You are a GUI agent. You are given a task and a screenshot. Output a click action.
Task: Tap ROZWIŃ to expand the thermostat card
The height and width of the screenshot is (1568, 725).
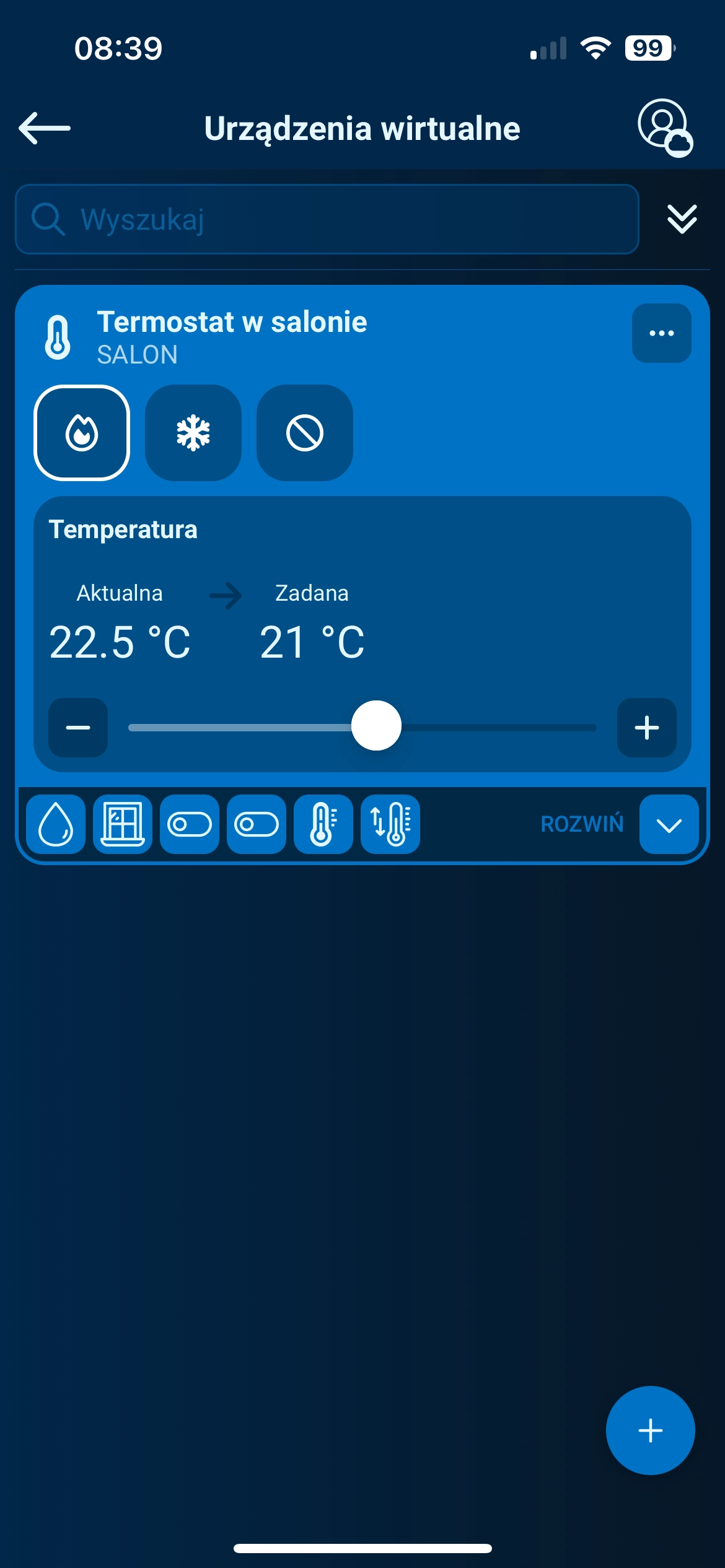coord(582,824)
